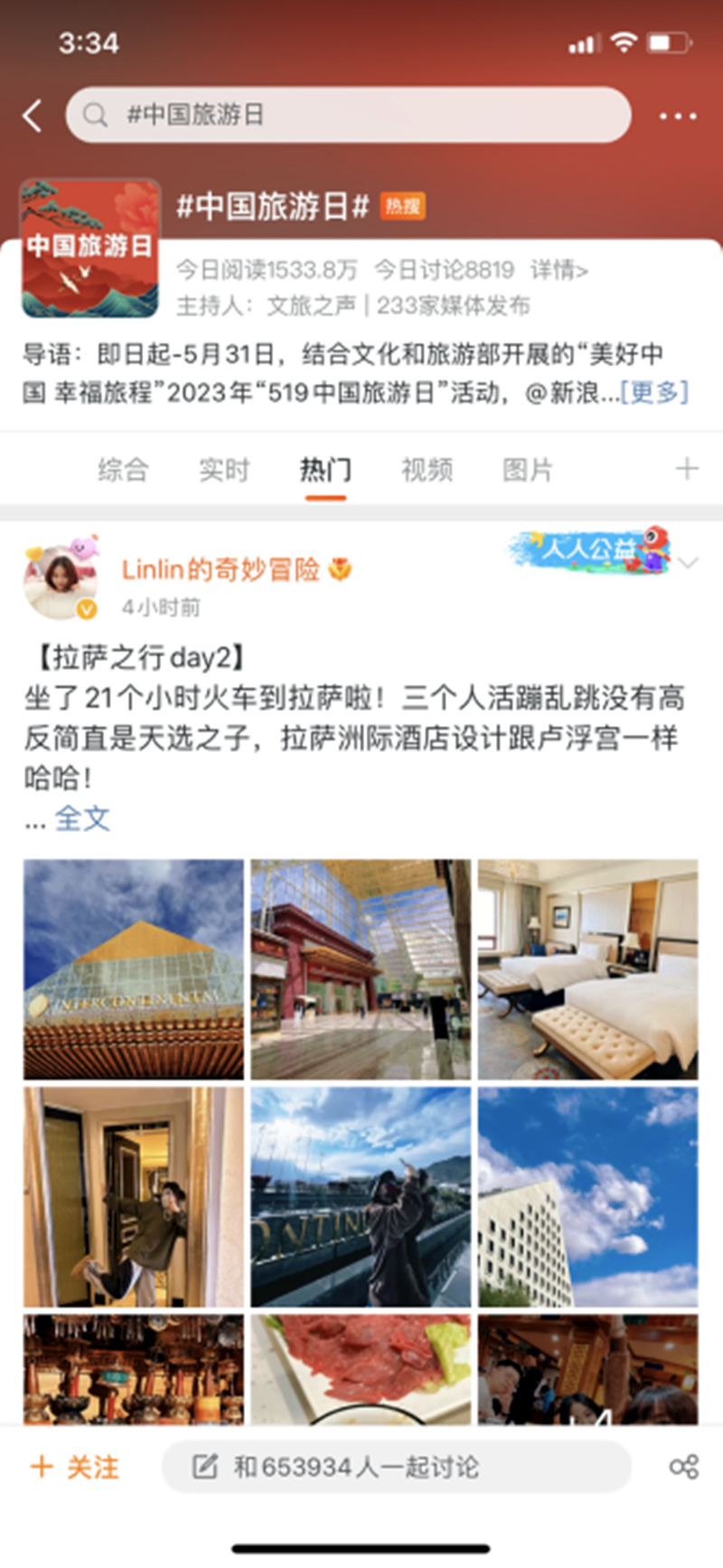This screenshot has width=723, height=1568.
Task: Switch to the 视频 tab
Action: point(427,469)
